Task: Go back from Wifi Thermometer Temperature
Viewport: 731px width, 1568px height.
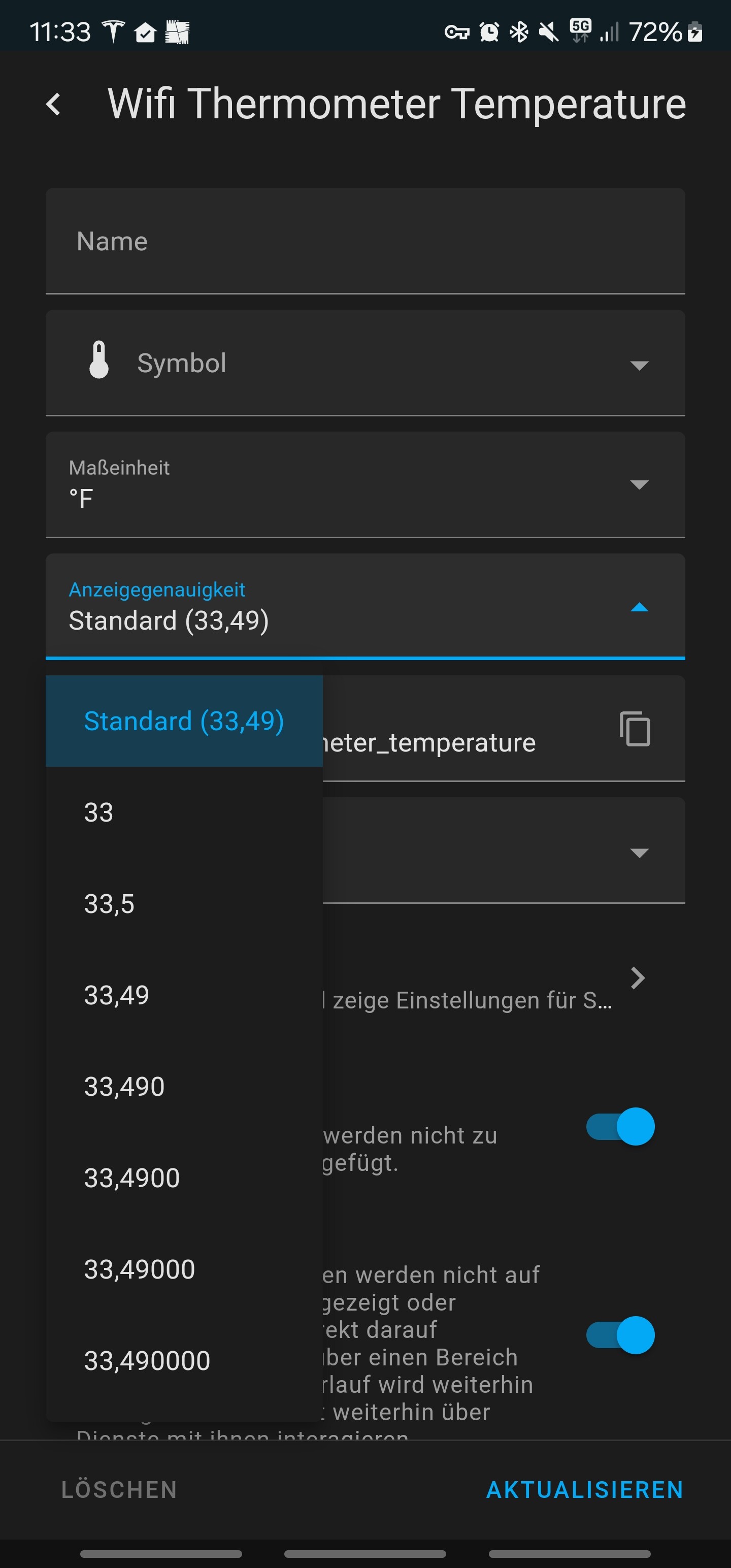Action: point(54,104)
